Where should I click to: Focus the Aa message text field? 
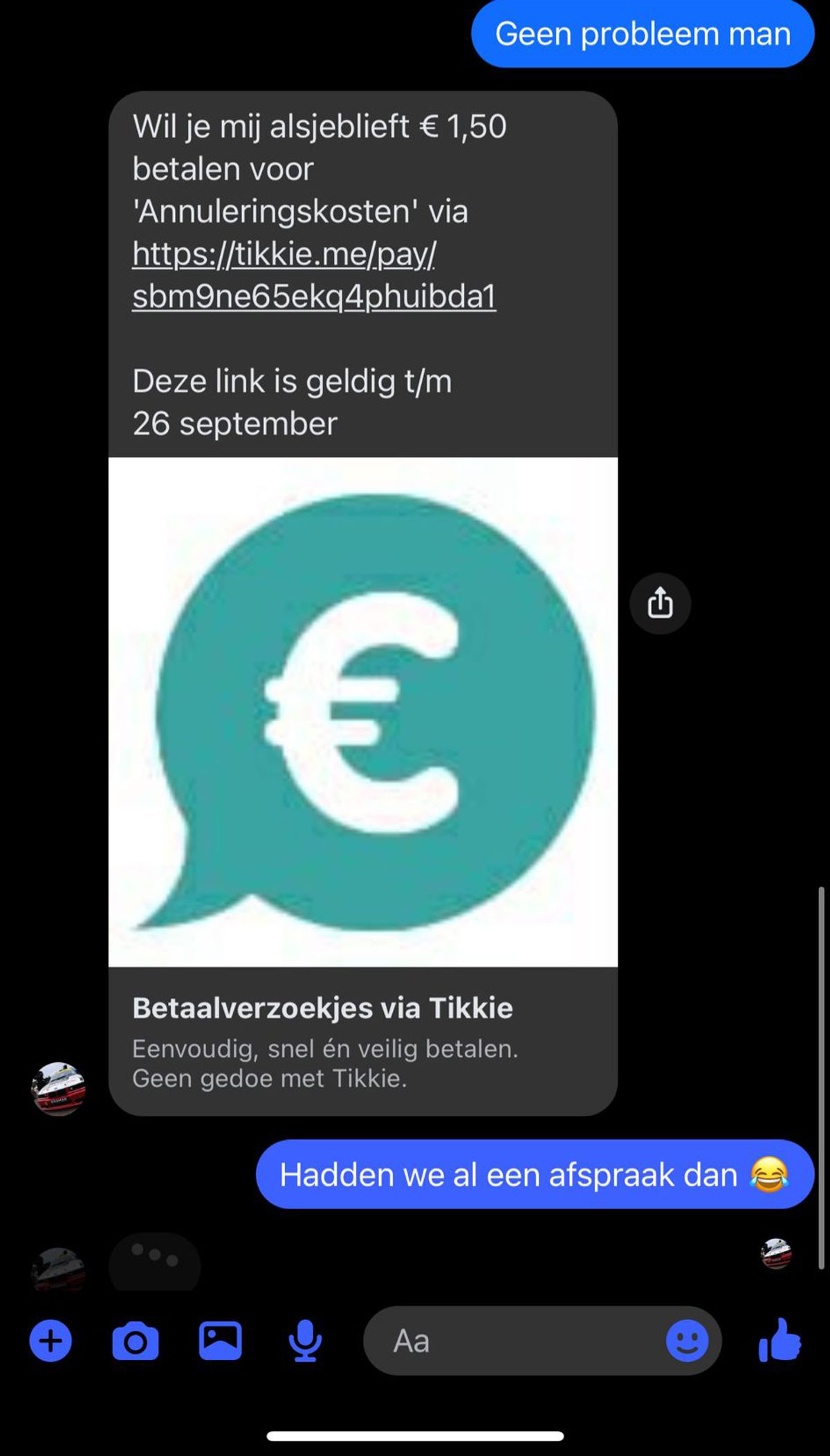tap(512, 1340)
